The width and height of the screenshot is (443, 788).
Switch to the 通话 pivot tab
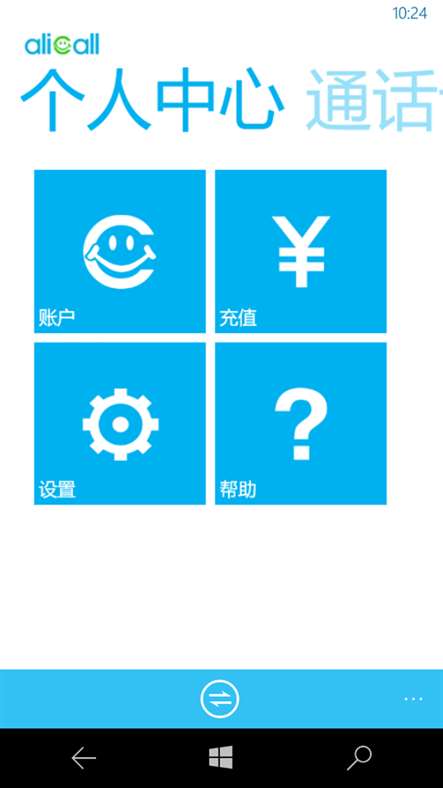(374, 101)
